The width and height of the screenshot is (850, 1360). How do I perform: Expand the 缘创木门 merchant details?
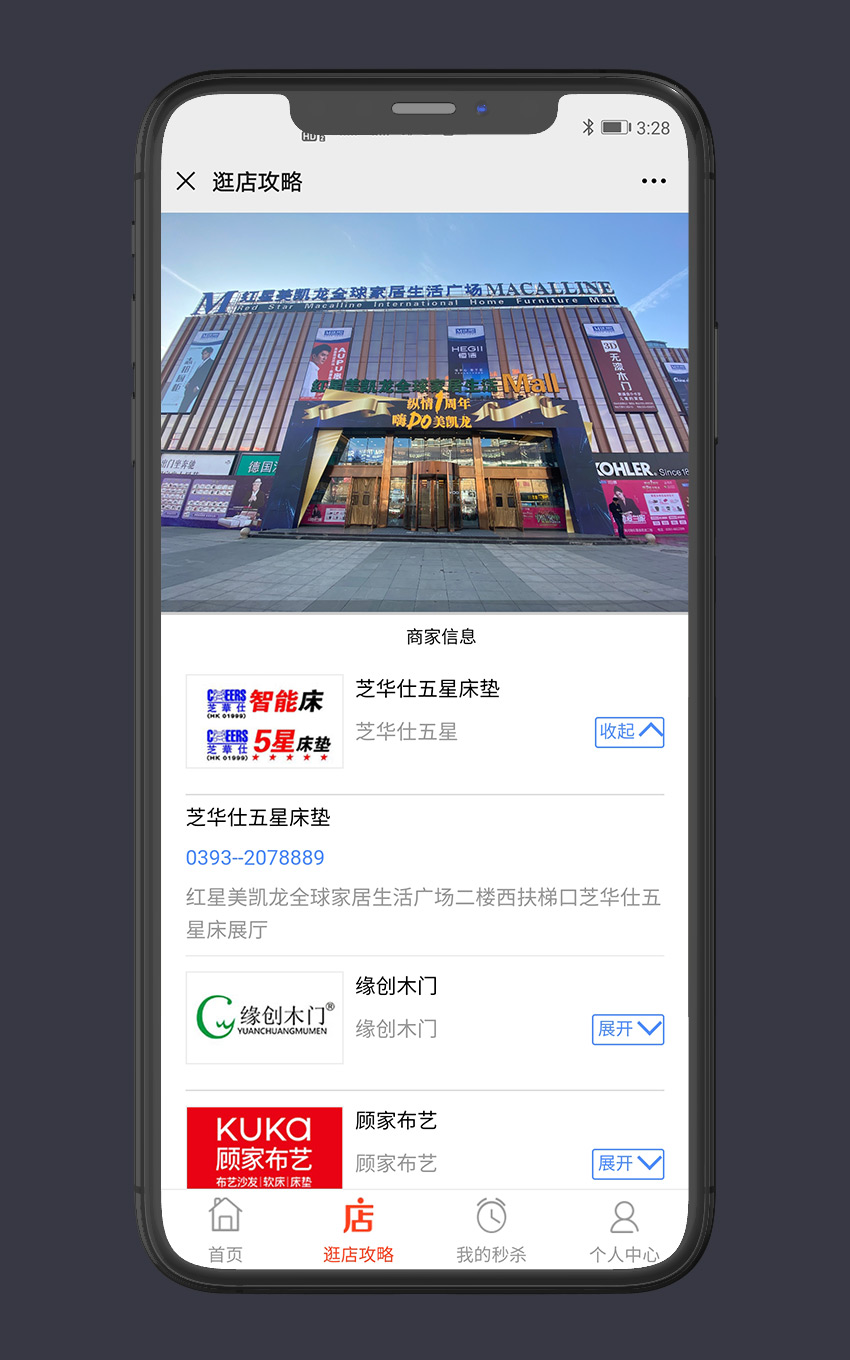click(x=628, y=1029)
